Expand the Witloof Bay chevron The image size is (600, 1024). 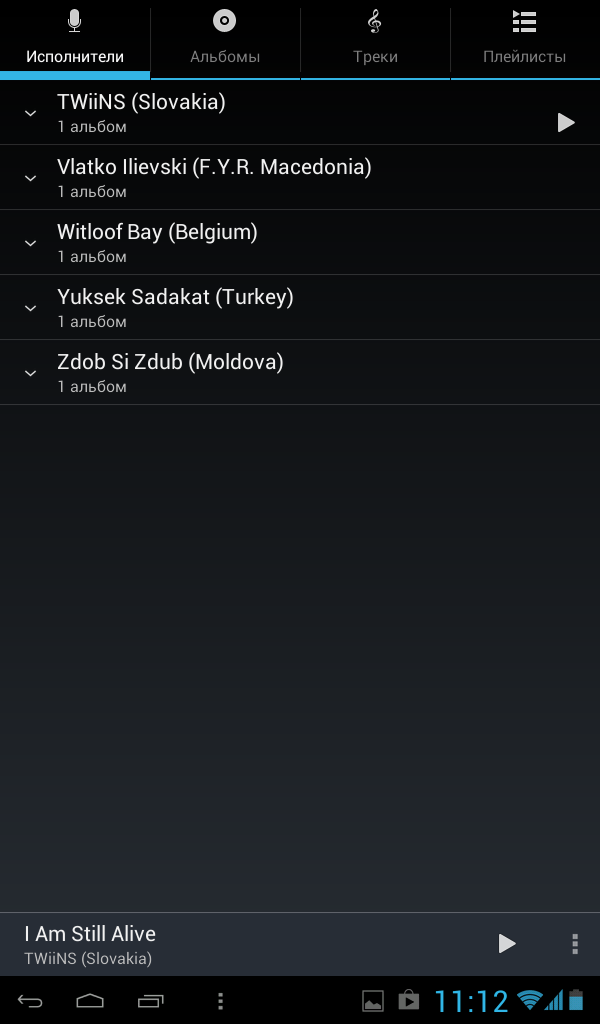[x=30, y=243]
